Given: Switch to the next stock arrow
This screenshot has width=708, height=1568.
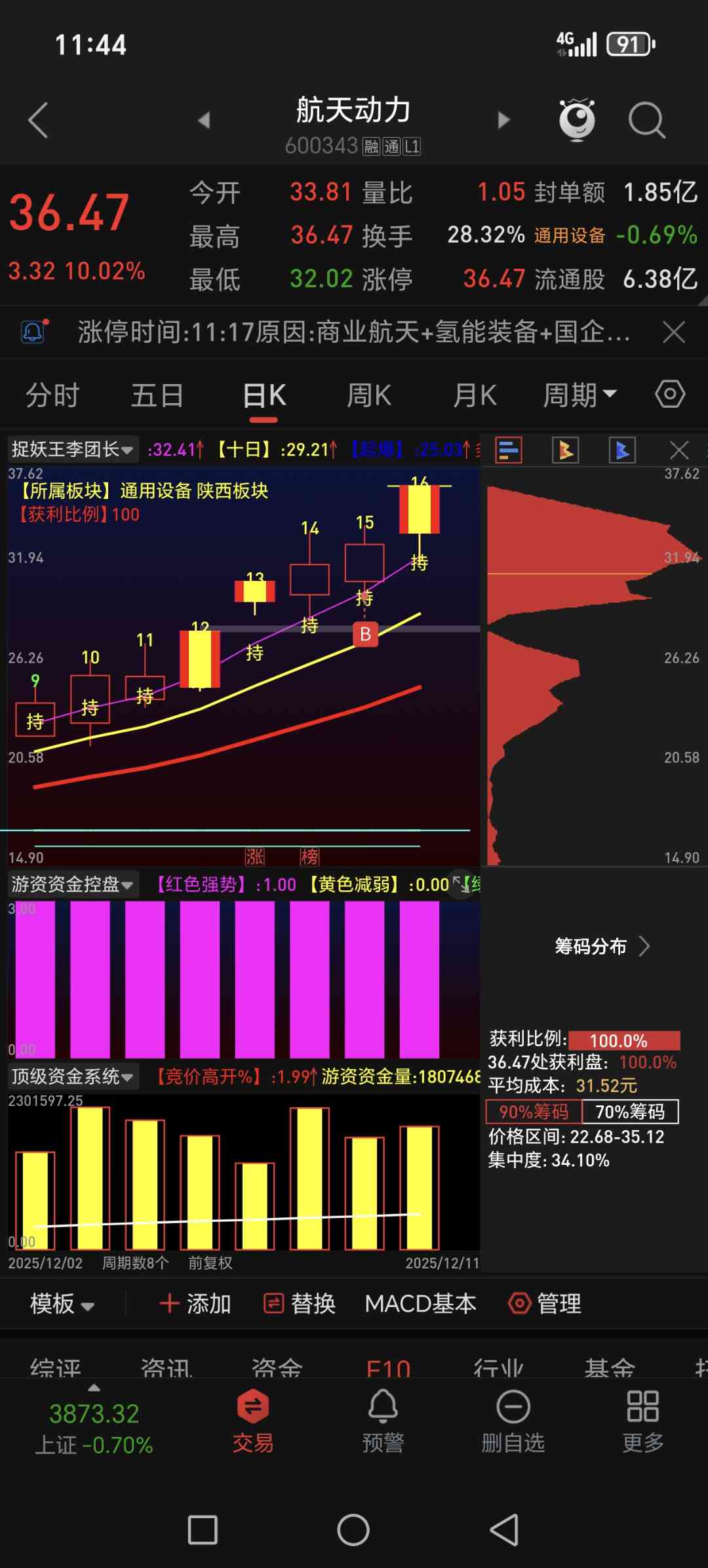Looking at the screenshot, I should click(503, 120).
